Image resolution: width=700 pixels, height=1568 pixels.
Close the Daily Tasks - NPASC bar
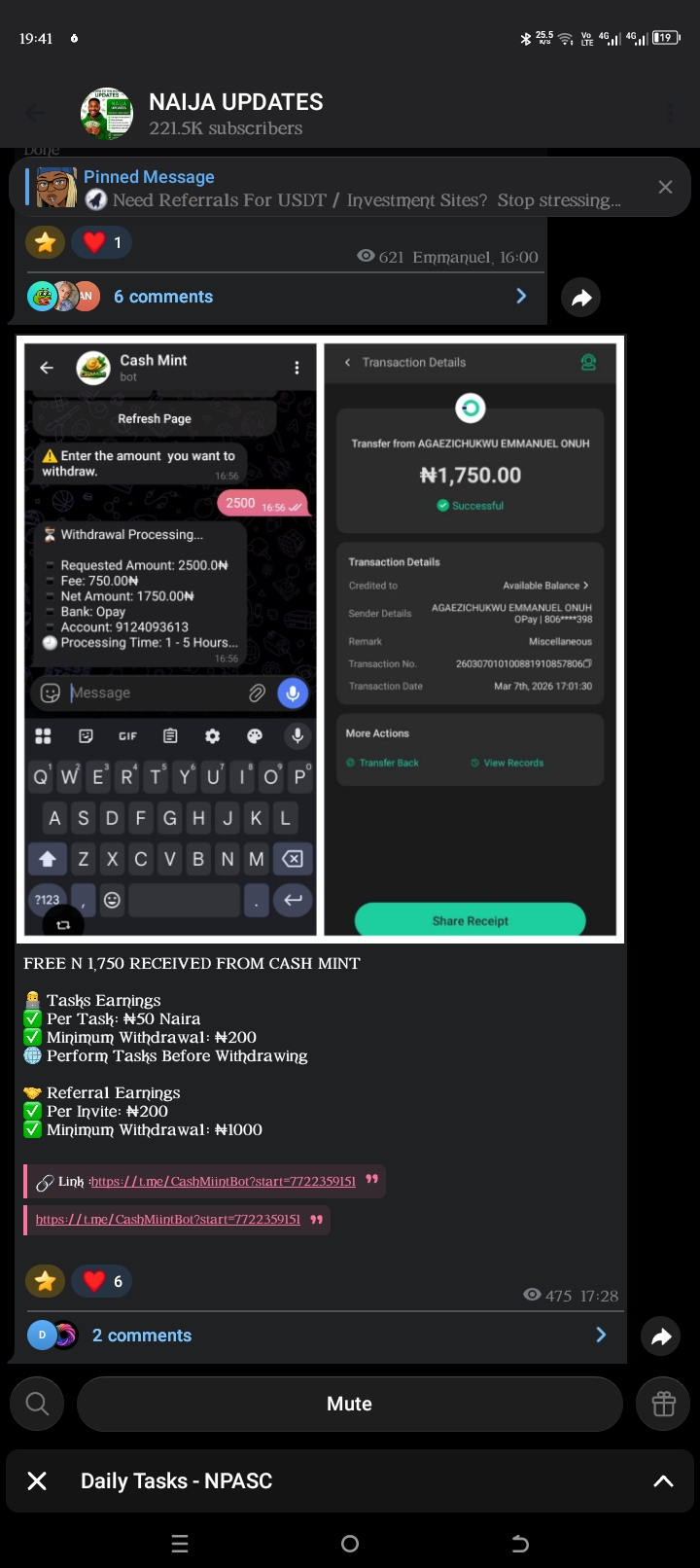(x=37, y=1480)
